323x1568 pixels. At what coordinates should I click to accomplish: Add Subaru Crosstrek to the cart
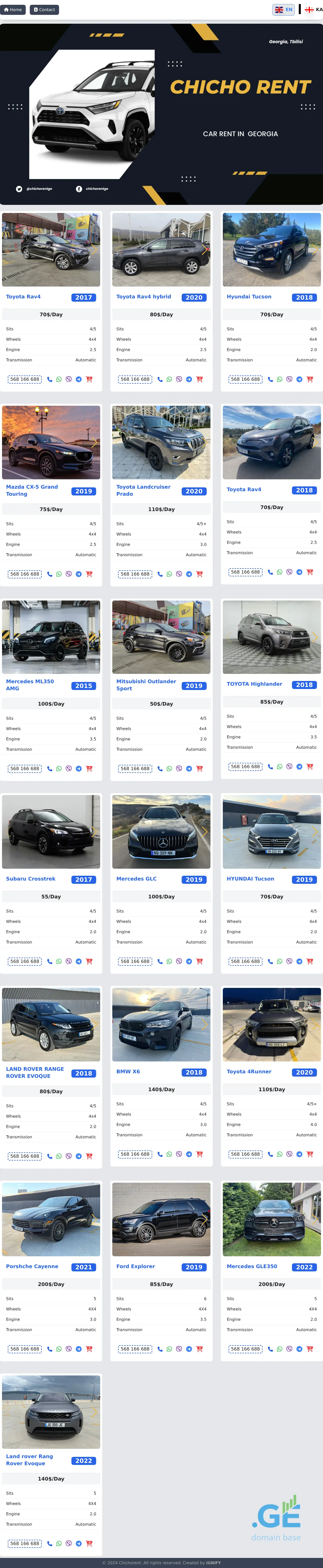89,962
